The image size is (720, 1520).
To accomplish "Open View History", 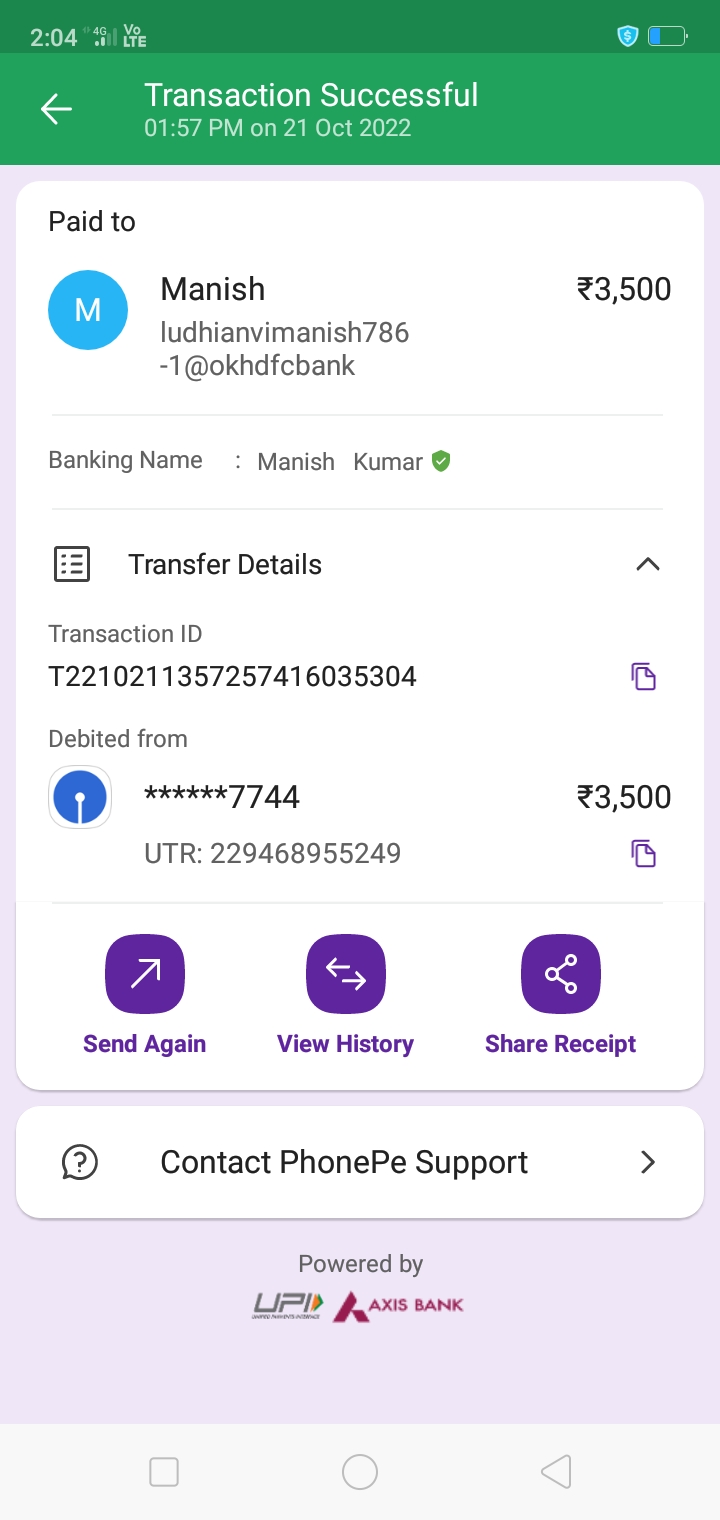I will pyautogui.click(x=346, y=974).
